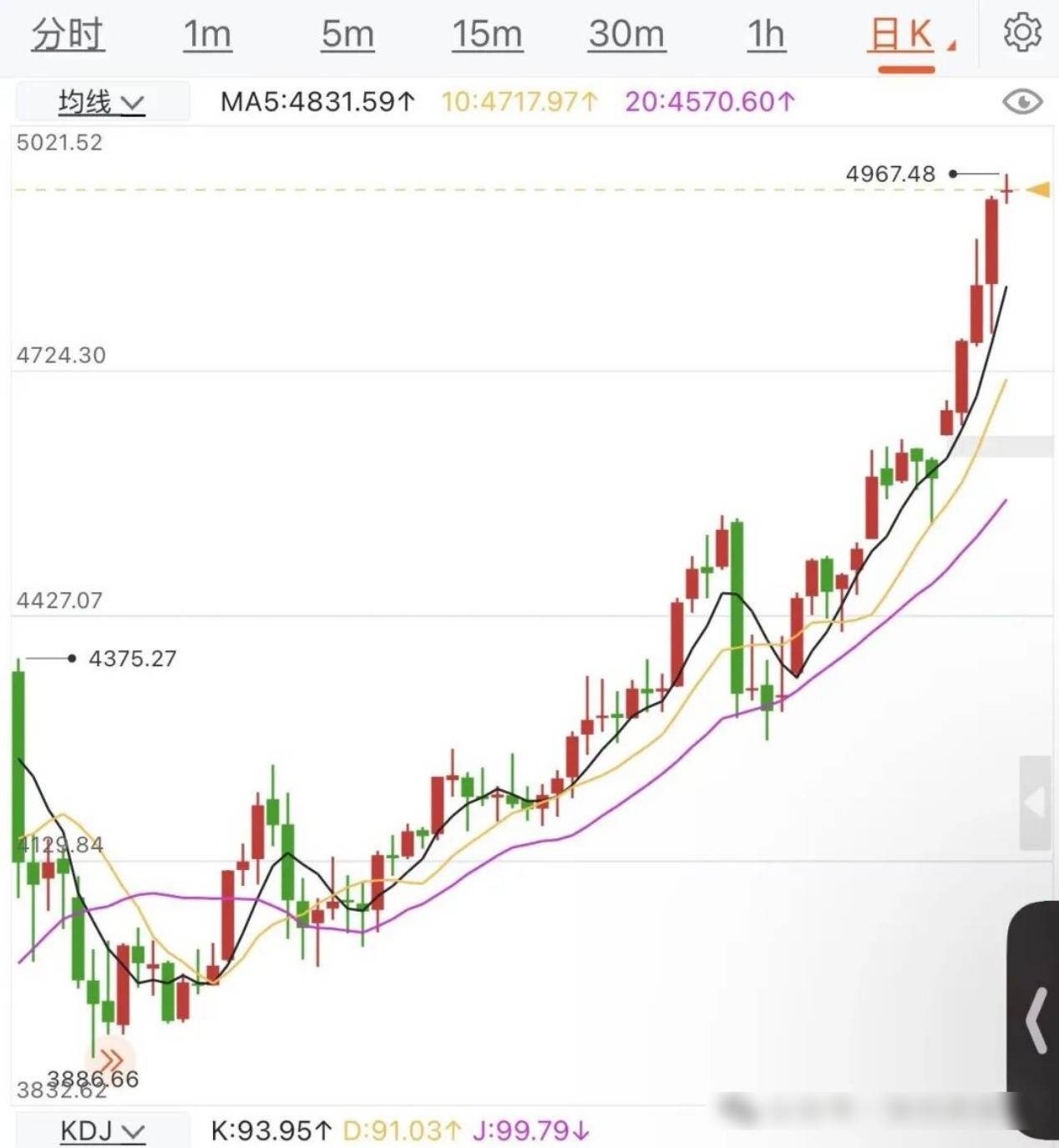
Task: Open the KDJ sub-indicator dropdown
Action: click(x=102, y=1130)
